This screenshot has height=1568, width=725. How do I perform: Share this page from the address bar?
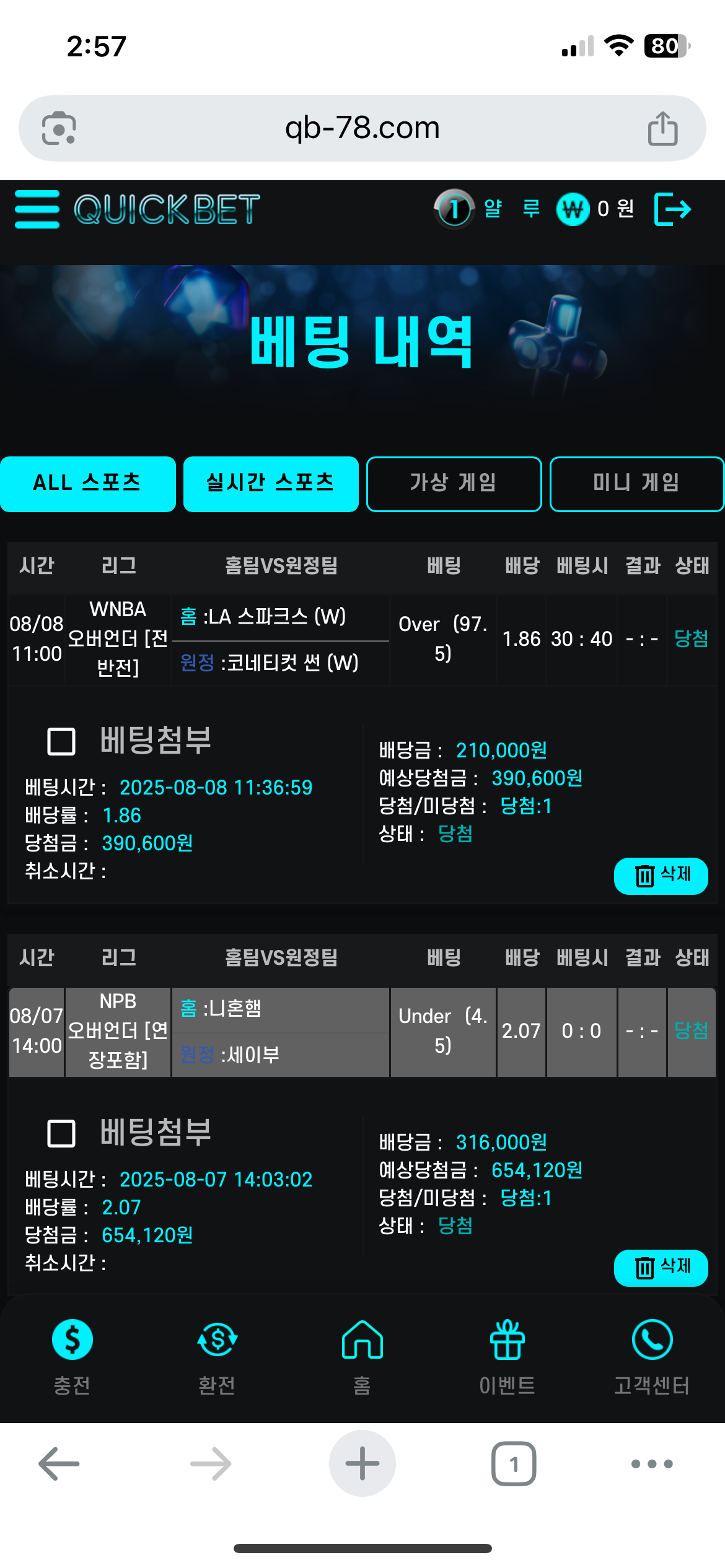pos(662,128)
